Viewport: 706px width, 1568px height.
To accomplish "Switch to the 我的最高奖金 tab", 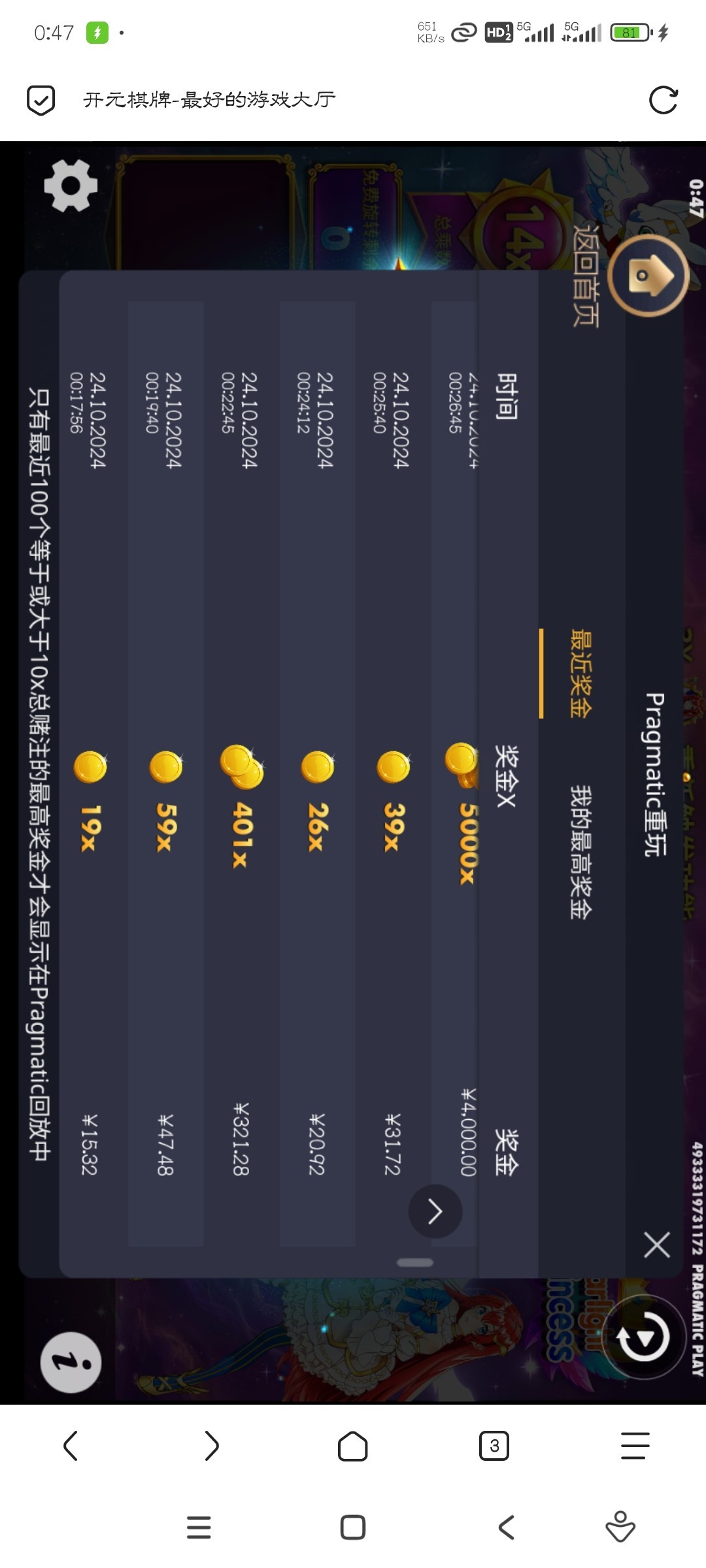I will point(580,853).
